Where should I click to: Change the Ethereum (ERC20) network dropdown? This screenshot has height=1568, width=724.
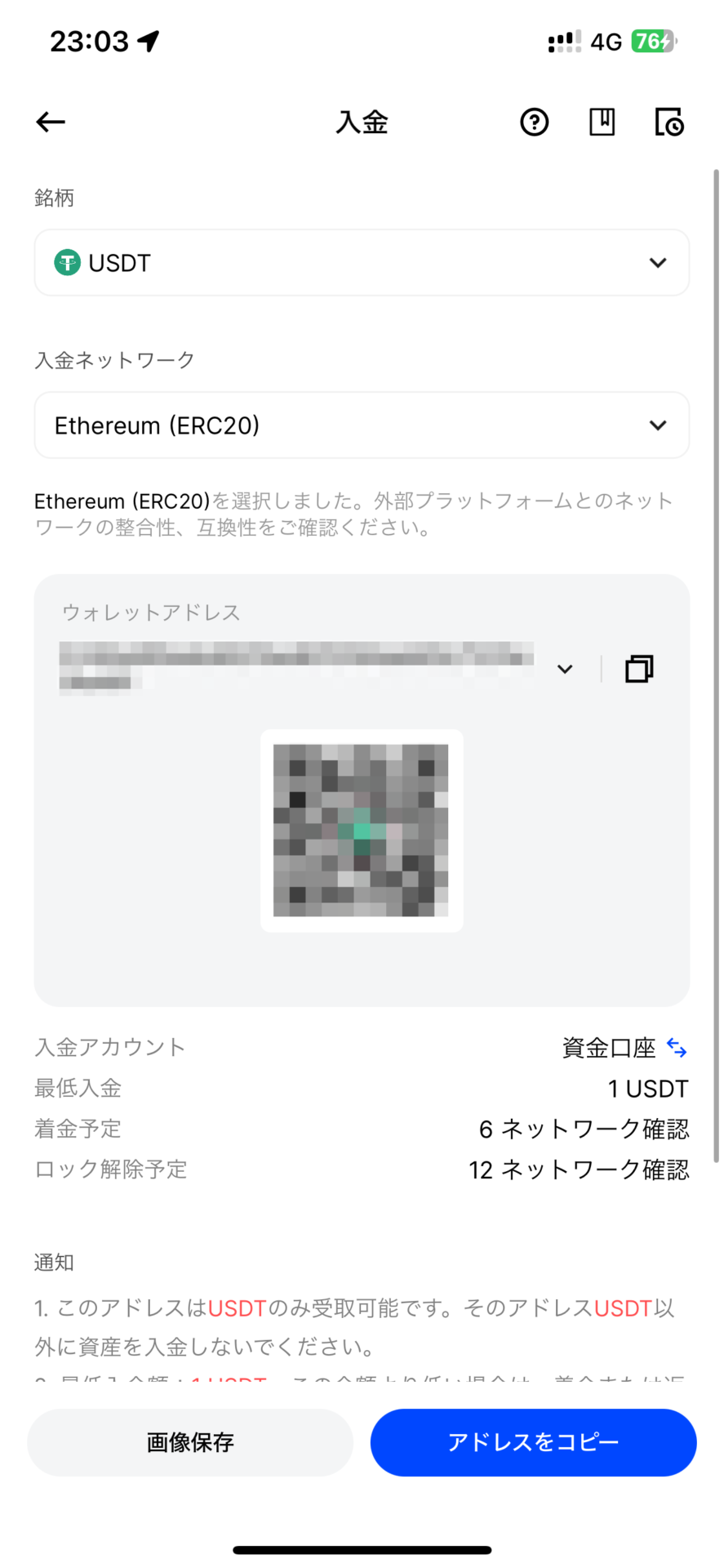point(362,425)
